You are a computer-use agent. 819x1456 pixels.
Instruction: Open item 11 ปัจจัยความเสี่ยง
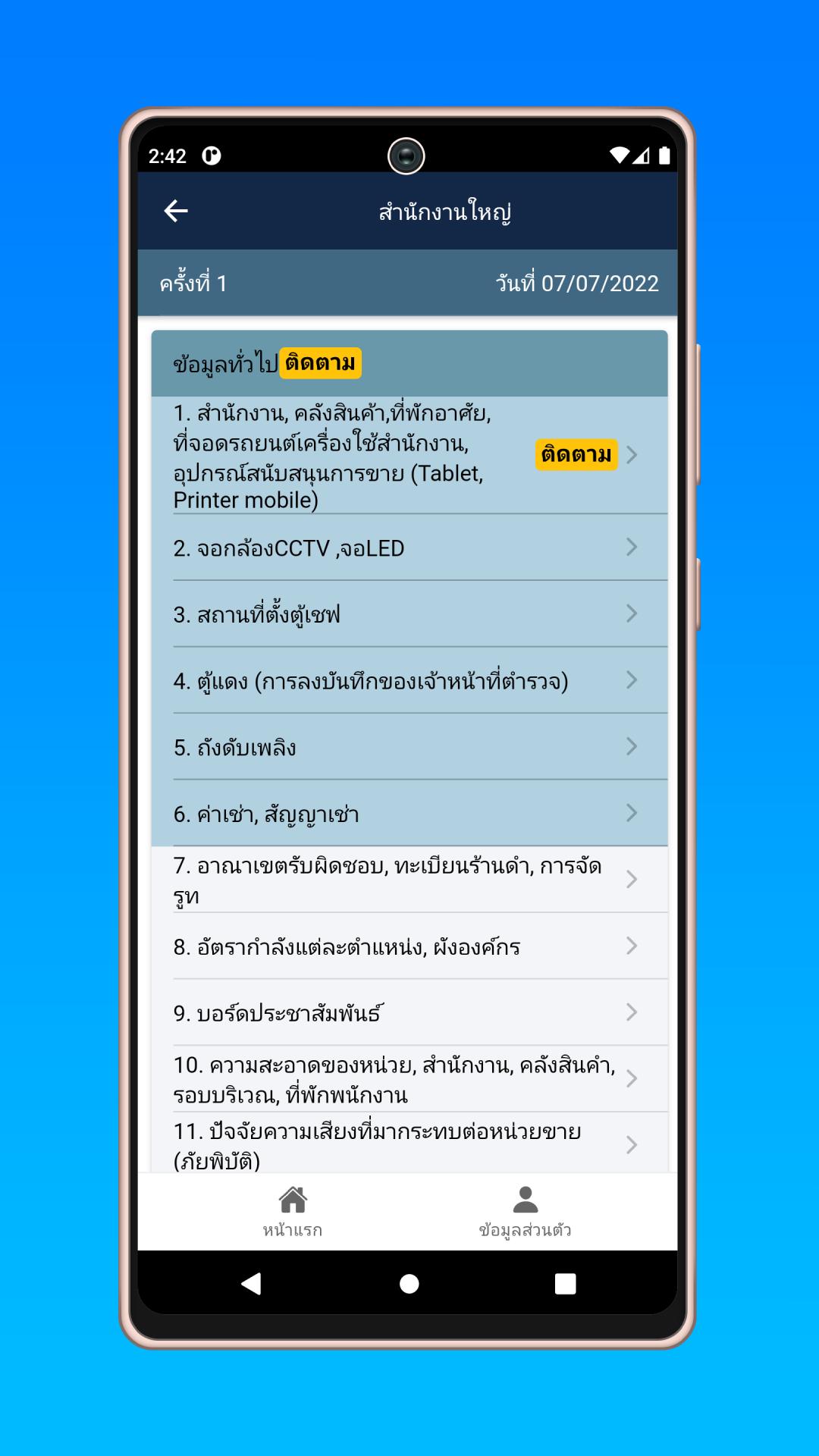pos(409,1143)
